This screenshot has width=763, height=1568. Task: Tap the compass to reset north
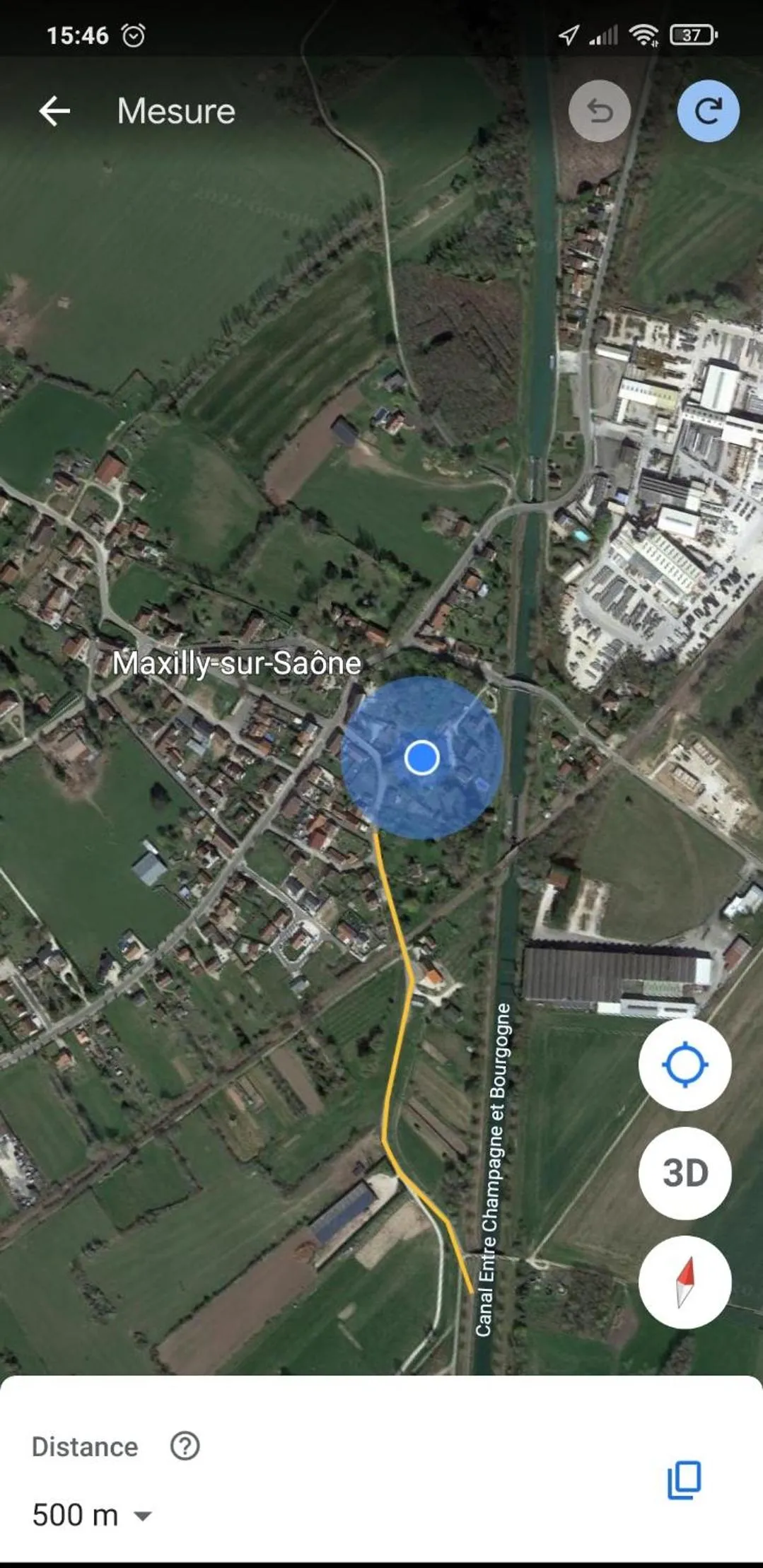(x=684, y=1281)
